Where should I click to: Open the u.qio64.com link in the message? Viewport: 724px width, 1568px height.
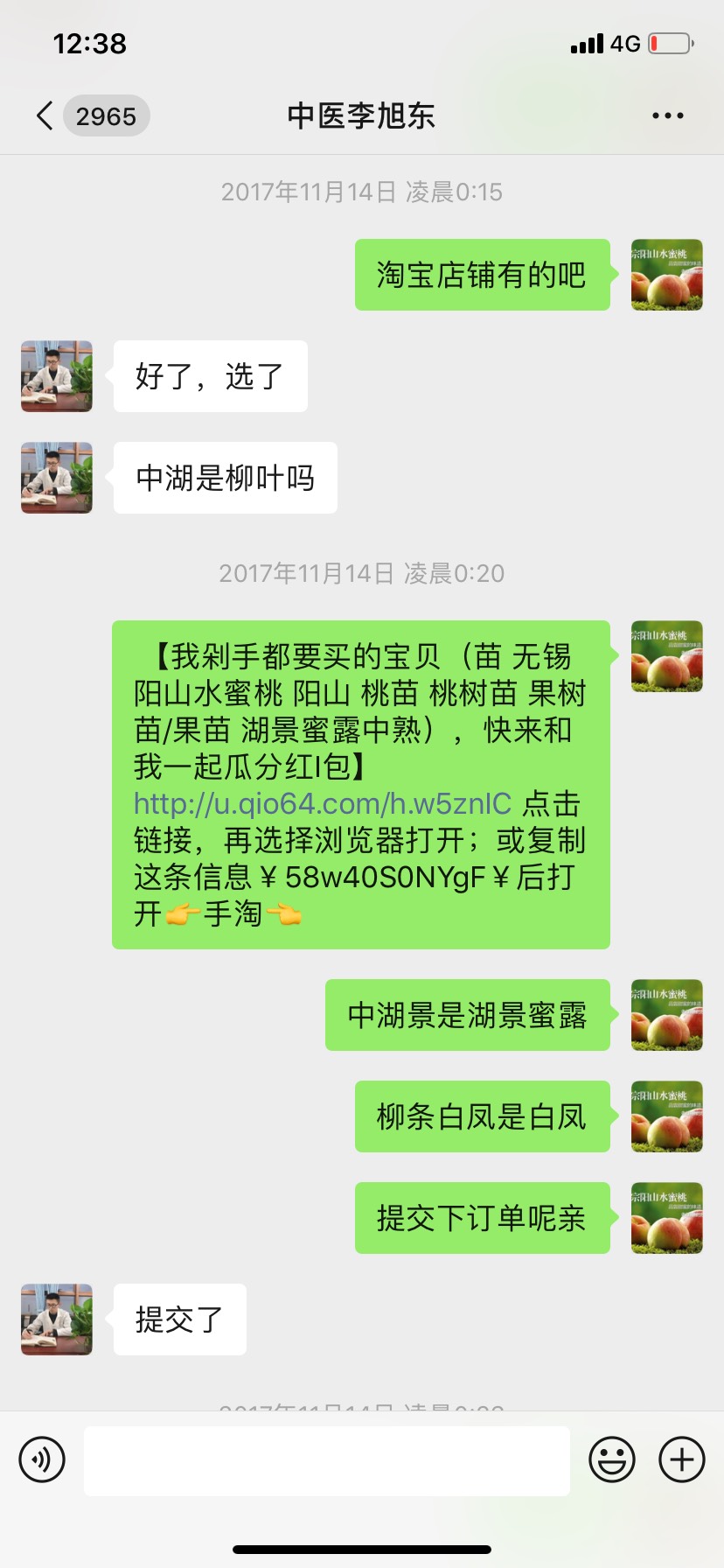coord(323,803)
